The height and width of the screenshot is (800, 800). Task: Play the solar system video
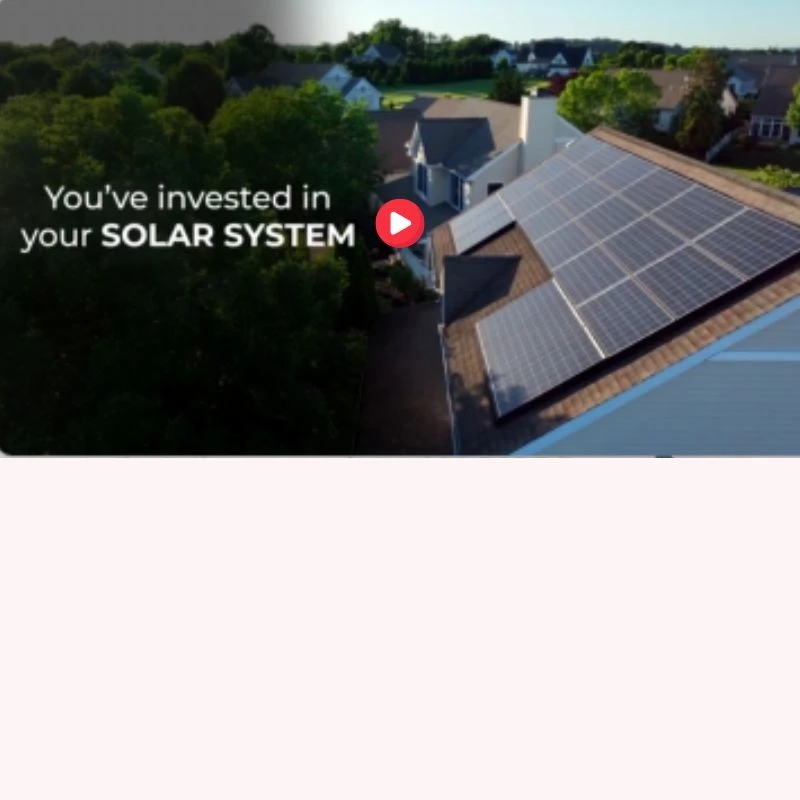[x=400, y=223]
